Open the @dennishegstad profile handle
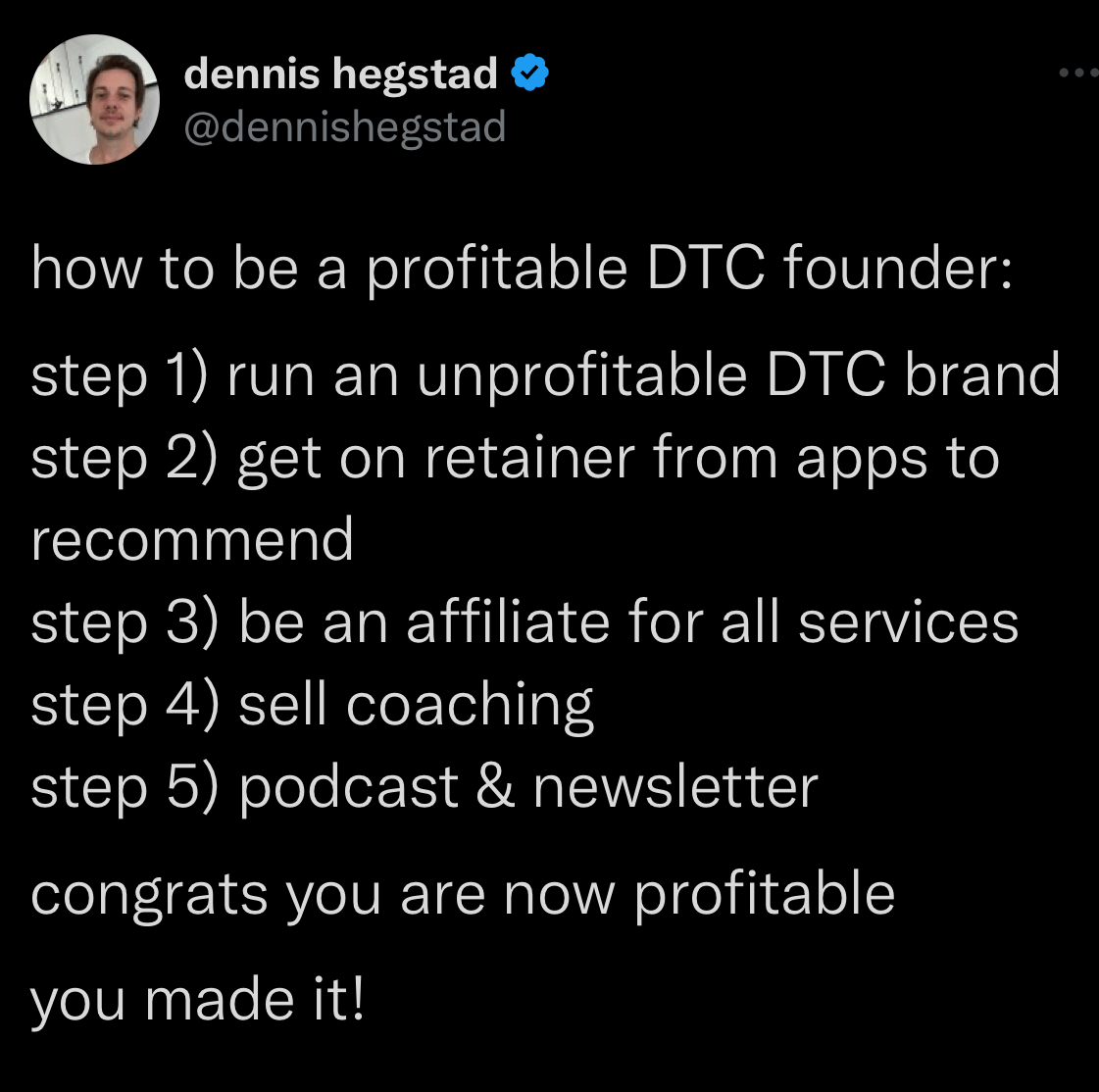The image size is (1099, 1092). point(344,127)
